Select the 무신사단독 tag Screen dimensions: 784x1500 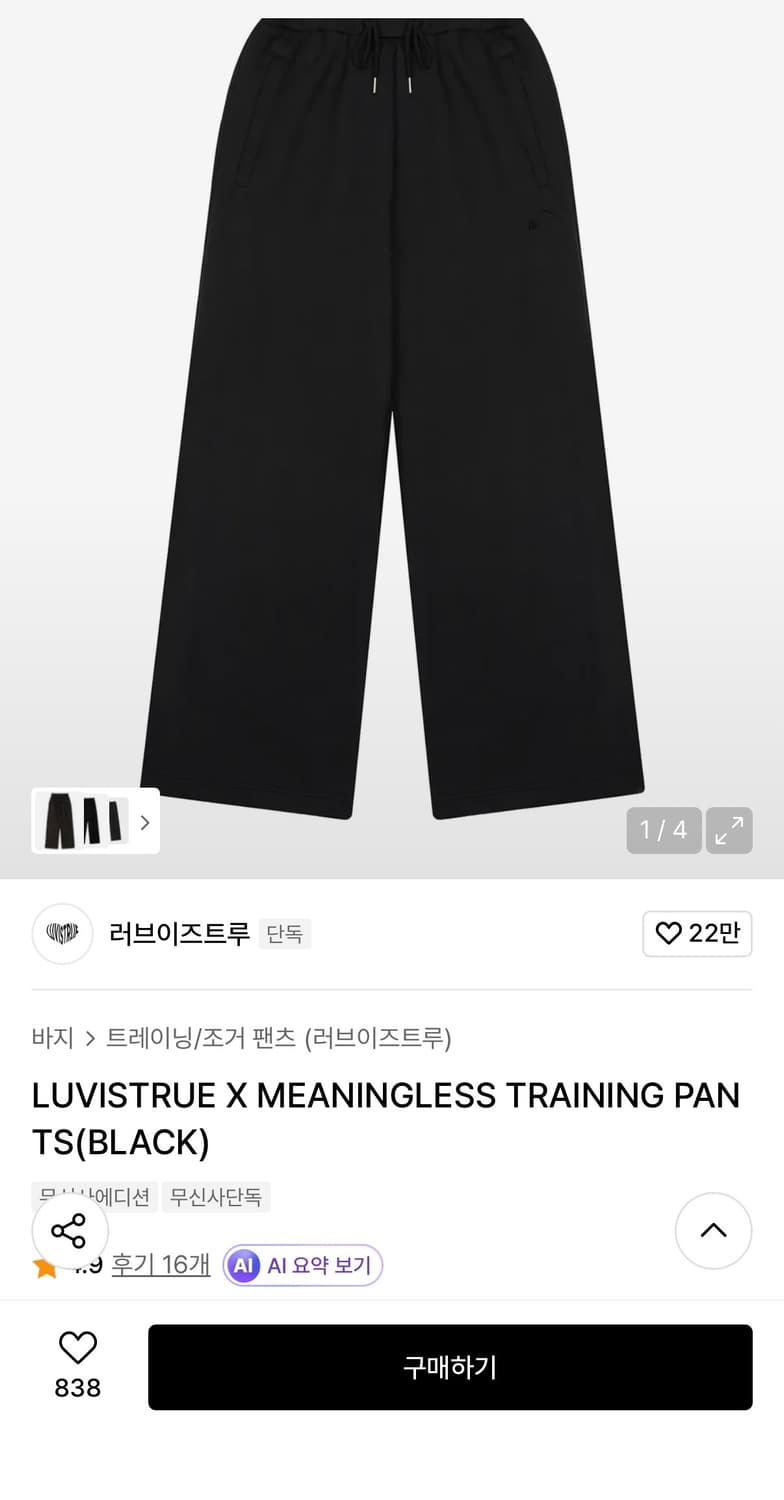216,1197
